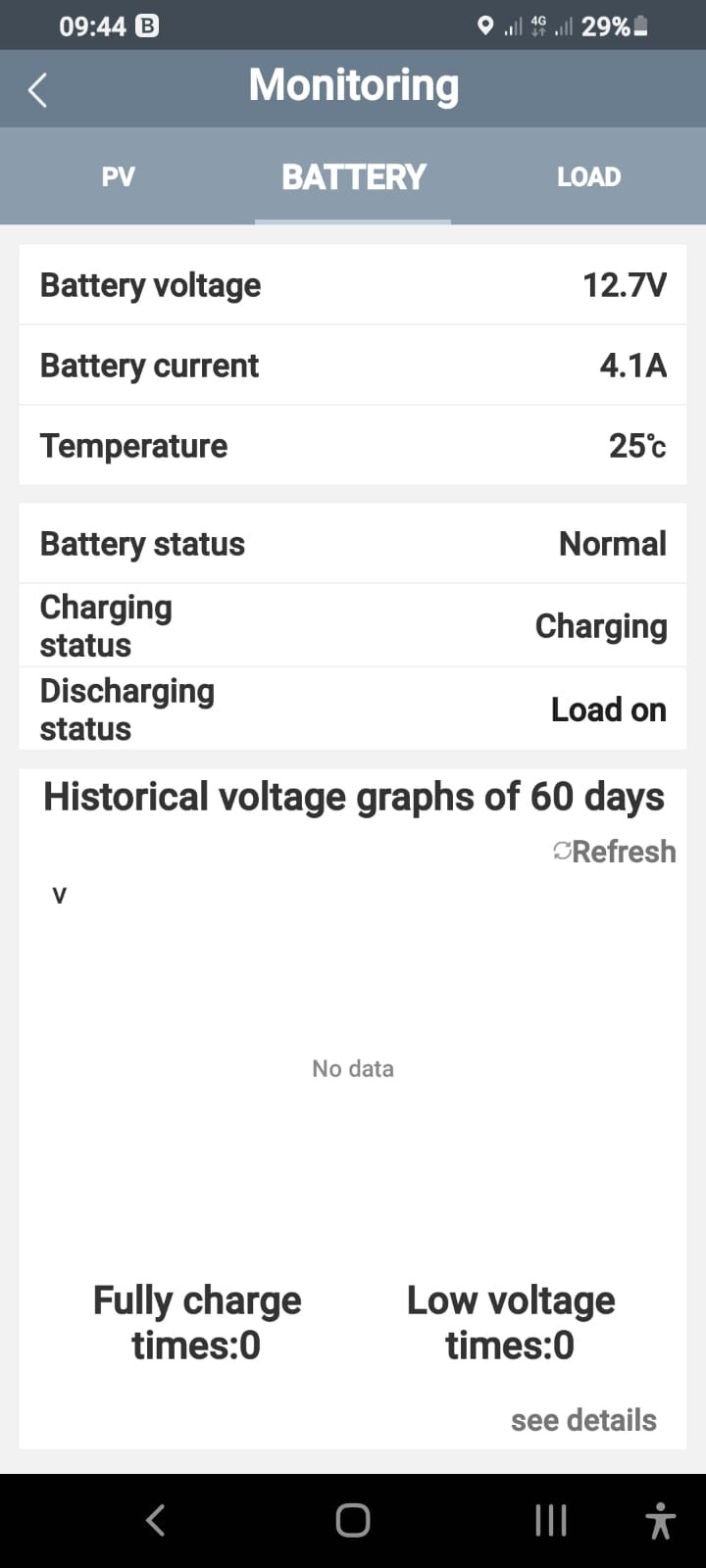The height and width of the screenshot is (1568, 706).
Task: Tap the system home button
Action: coord(353,1520)
